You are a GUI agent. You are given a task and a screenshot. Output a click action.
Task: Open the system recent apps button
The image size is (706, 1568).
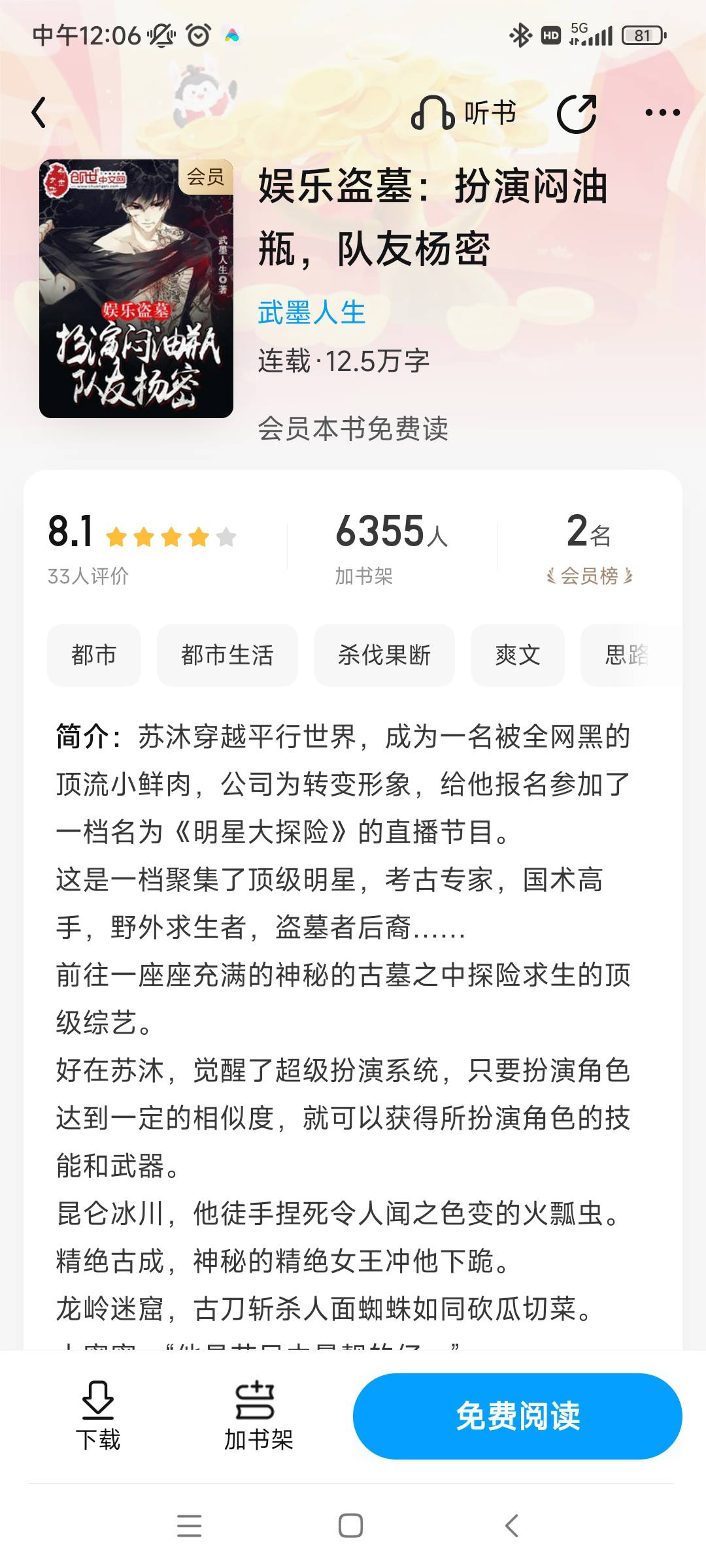click(190, 1526)
